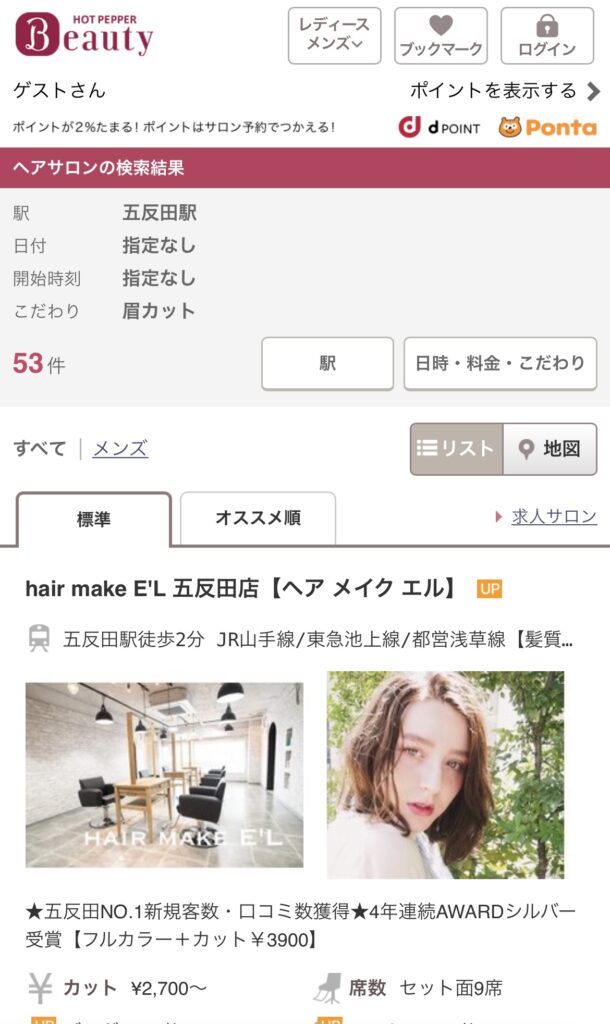Go to the Hot Pepper Beauty home logo

point(84,35)
